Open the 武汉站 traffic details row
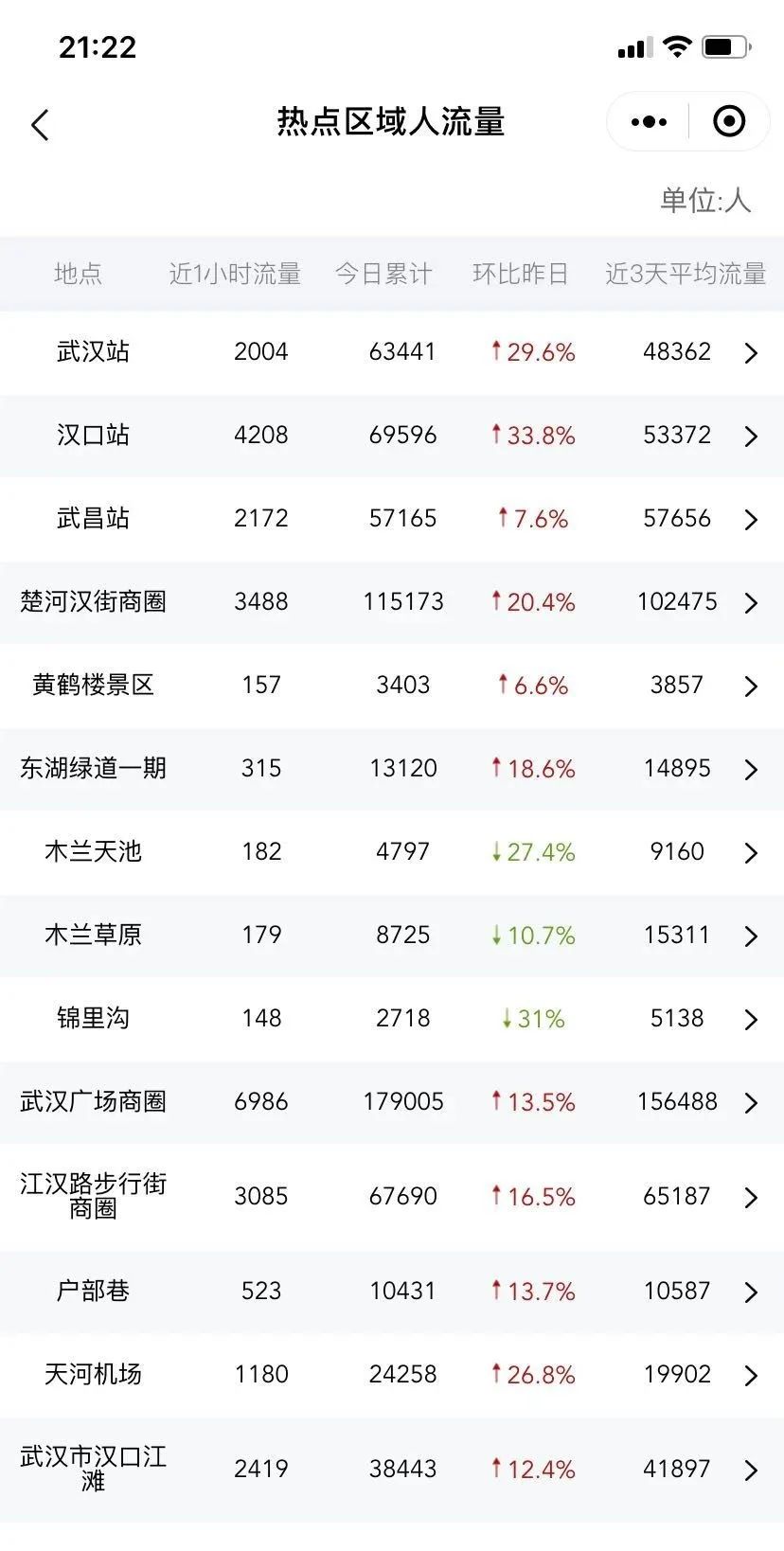 pyautogui.click(x=392, y=352)
